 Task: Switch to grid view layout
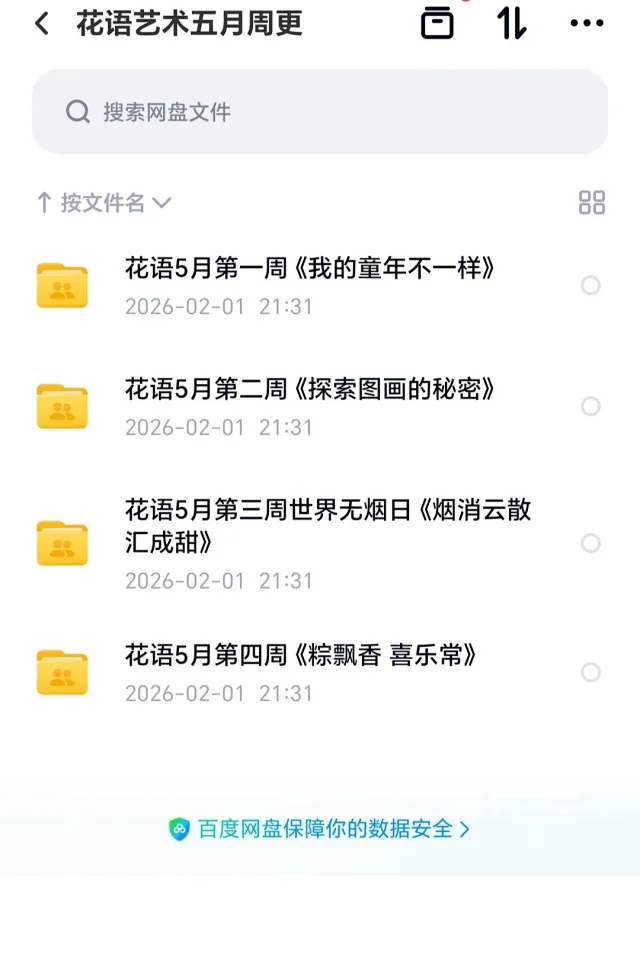[592, 202]
